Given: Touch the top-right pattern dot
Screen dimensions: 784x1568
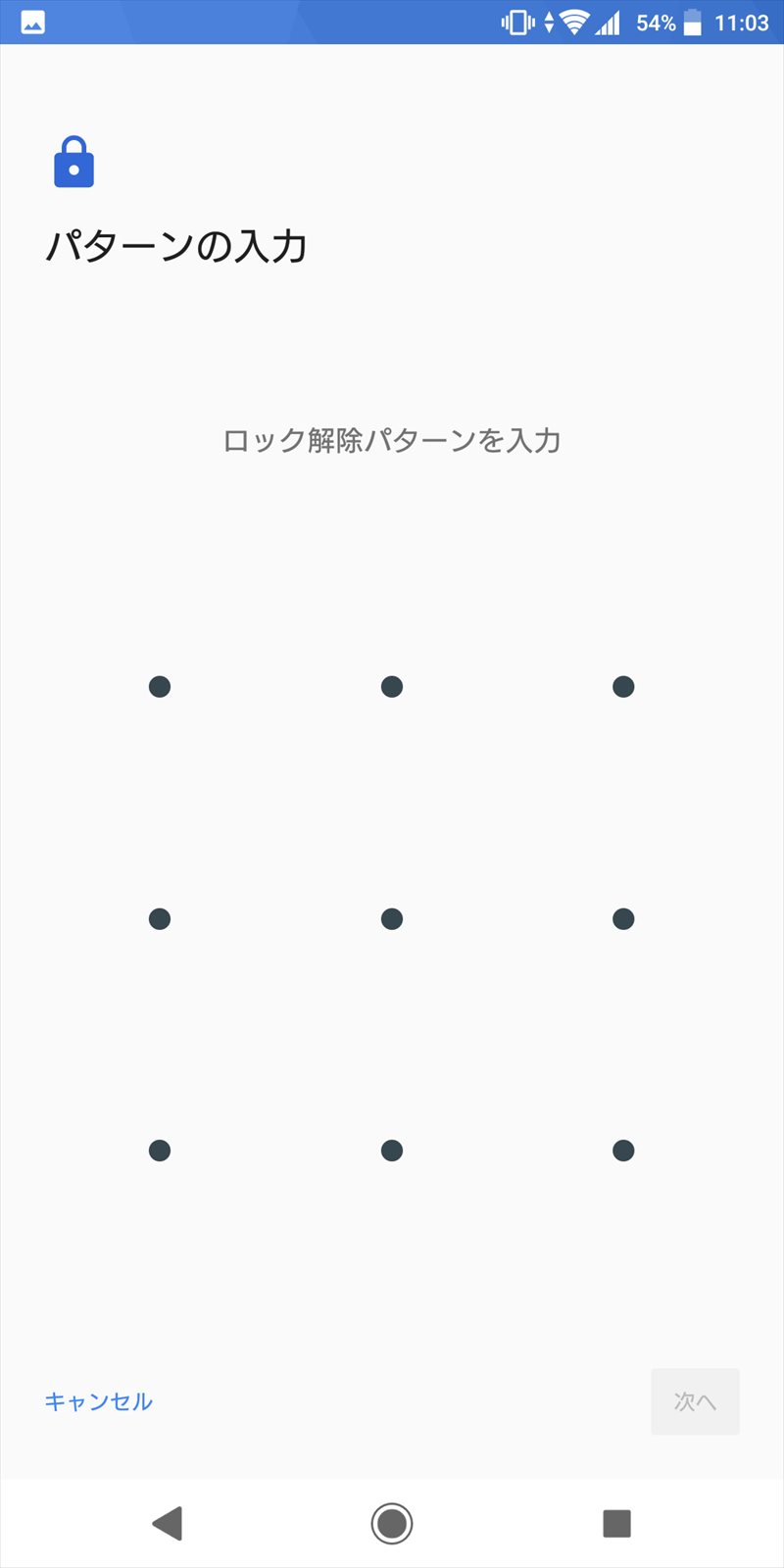Looking at the screenshot, I should (623, 687).
